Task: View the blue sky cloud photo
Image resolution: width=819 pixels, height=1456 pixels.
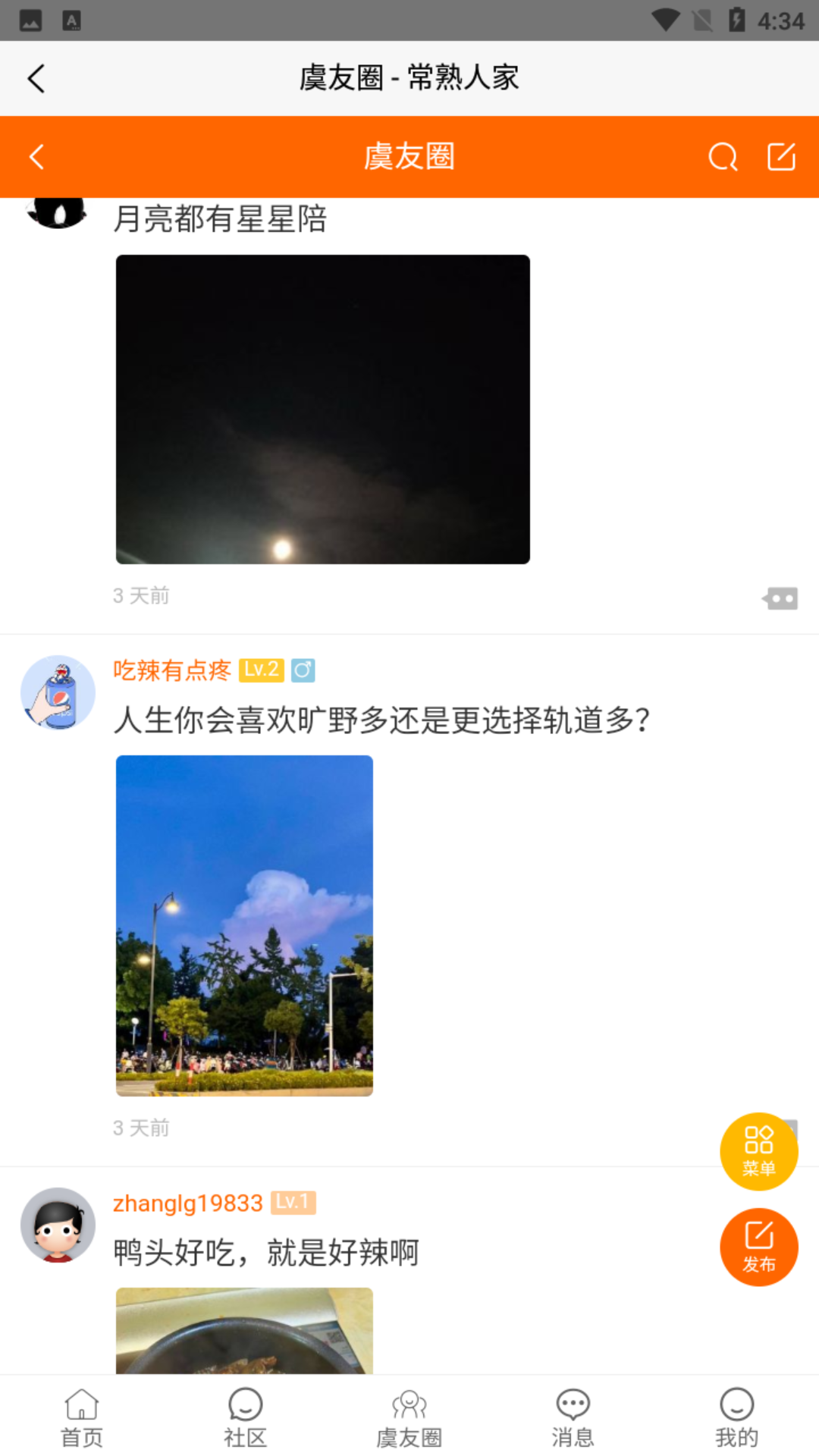Action: point(244,925)
